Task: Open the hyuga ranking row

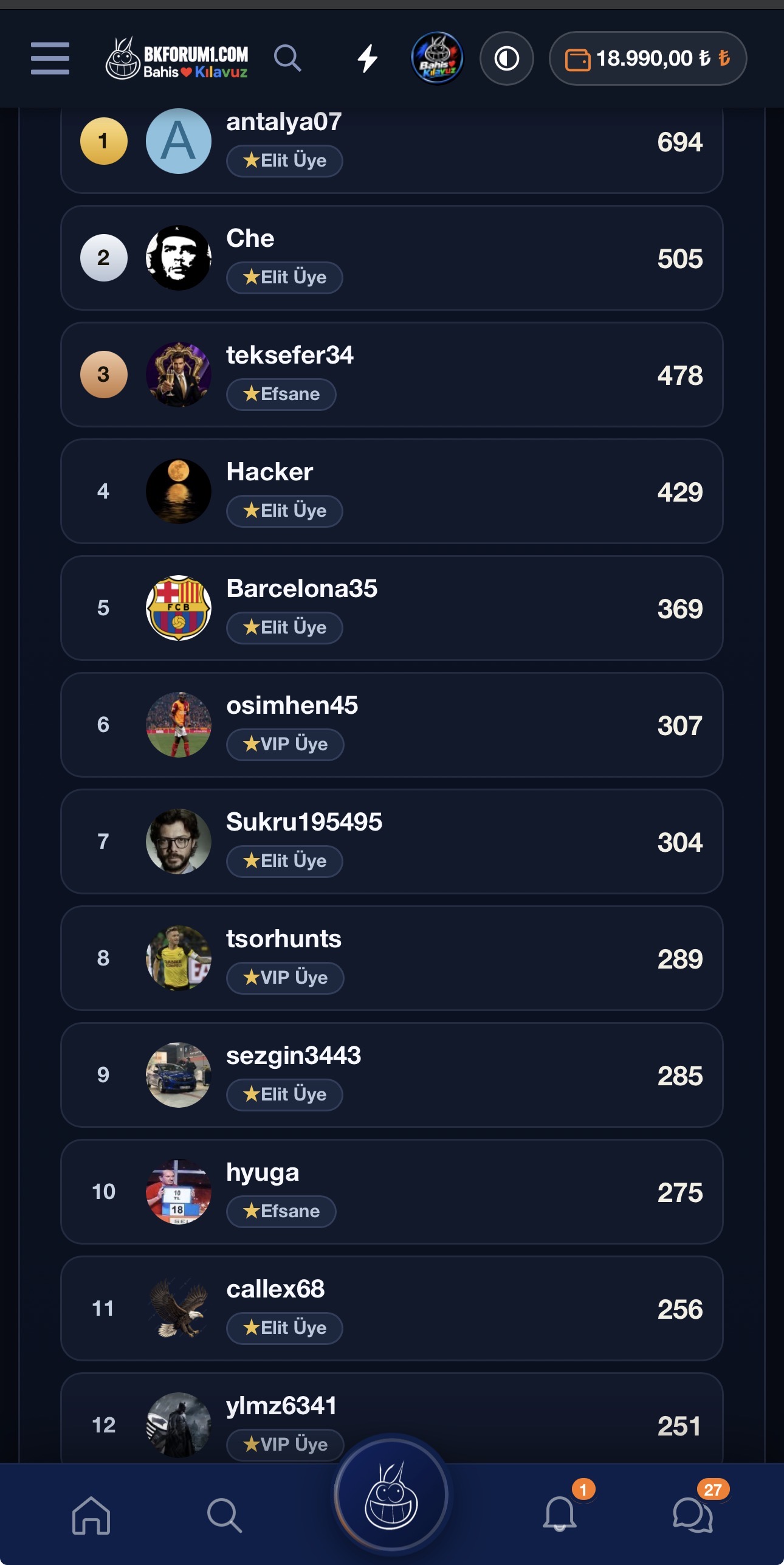Action: tap(392, 1192)
